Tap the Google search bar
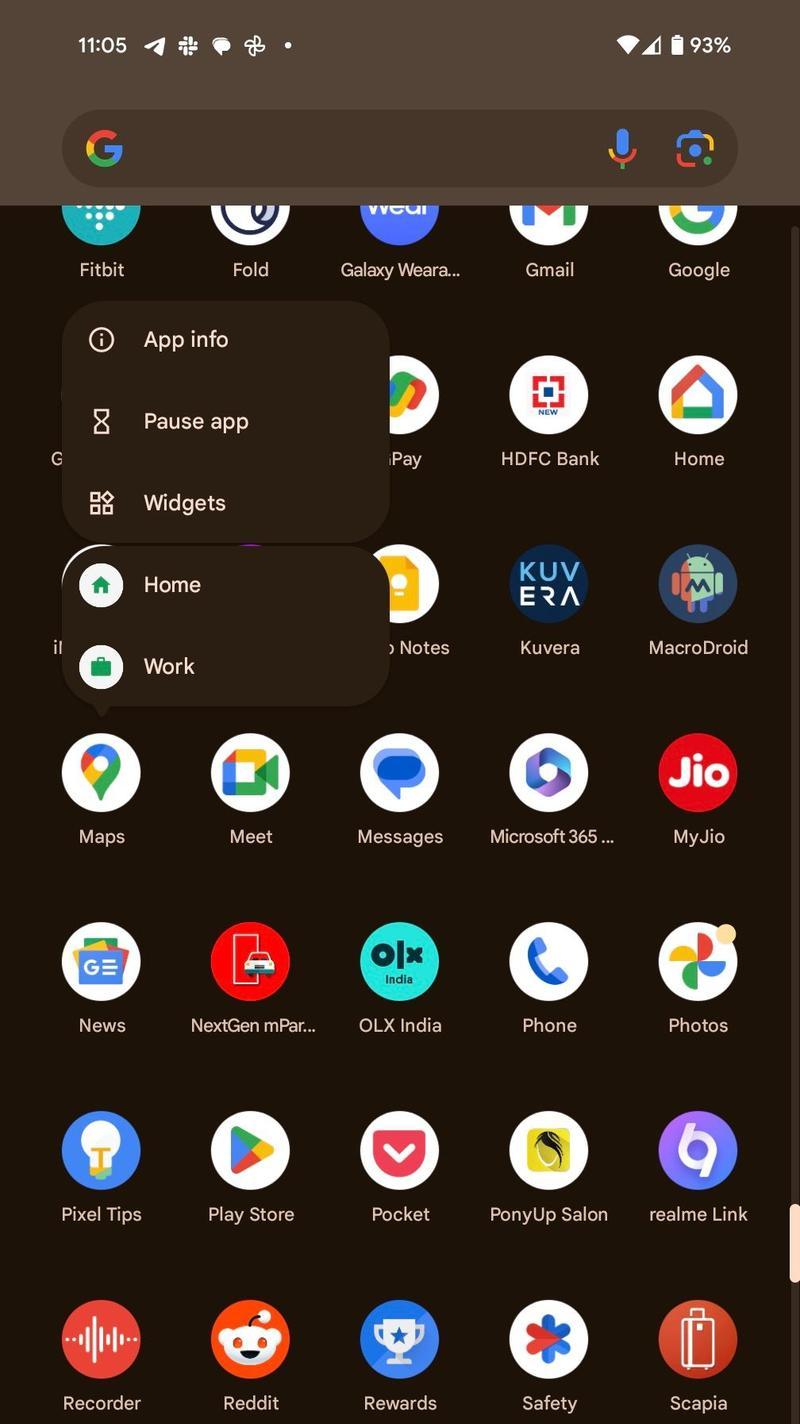800x1424 pixels. (350, 149)
